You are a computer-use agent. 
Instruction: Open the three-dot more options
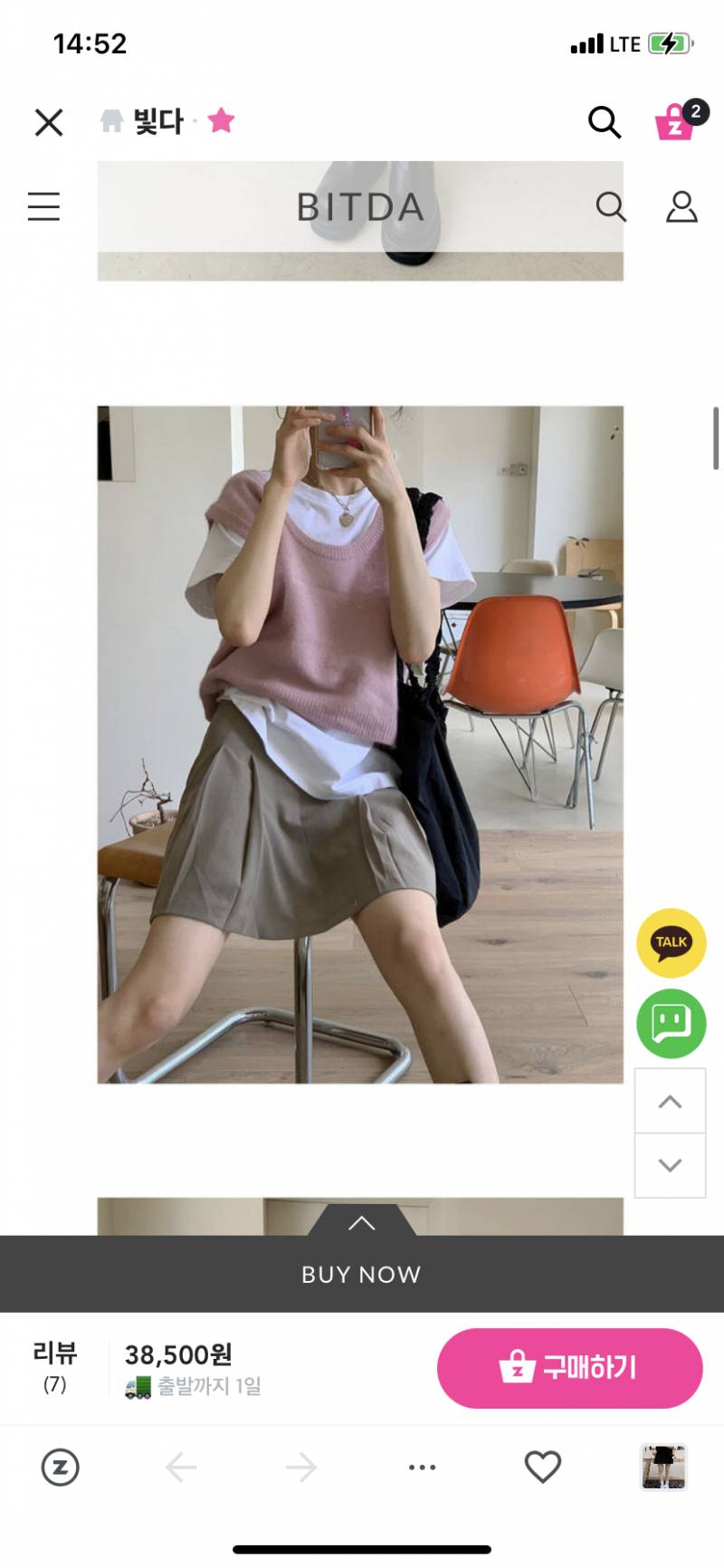coord(422,1467)
